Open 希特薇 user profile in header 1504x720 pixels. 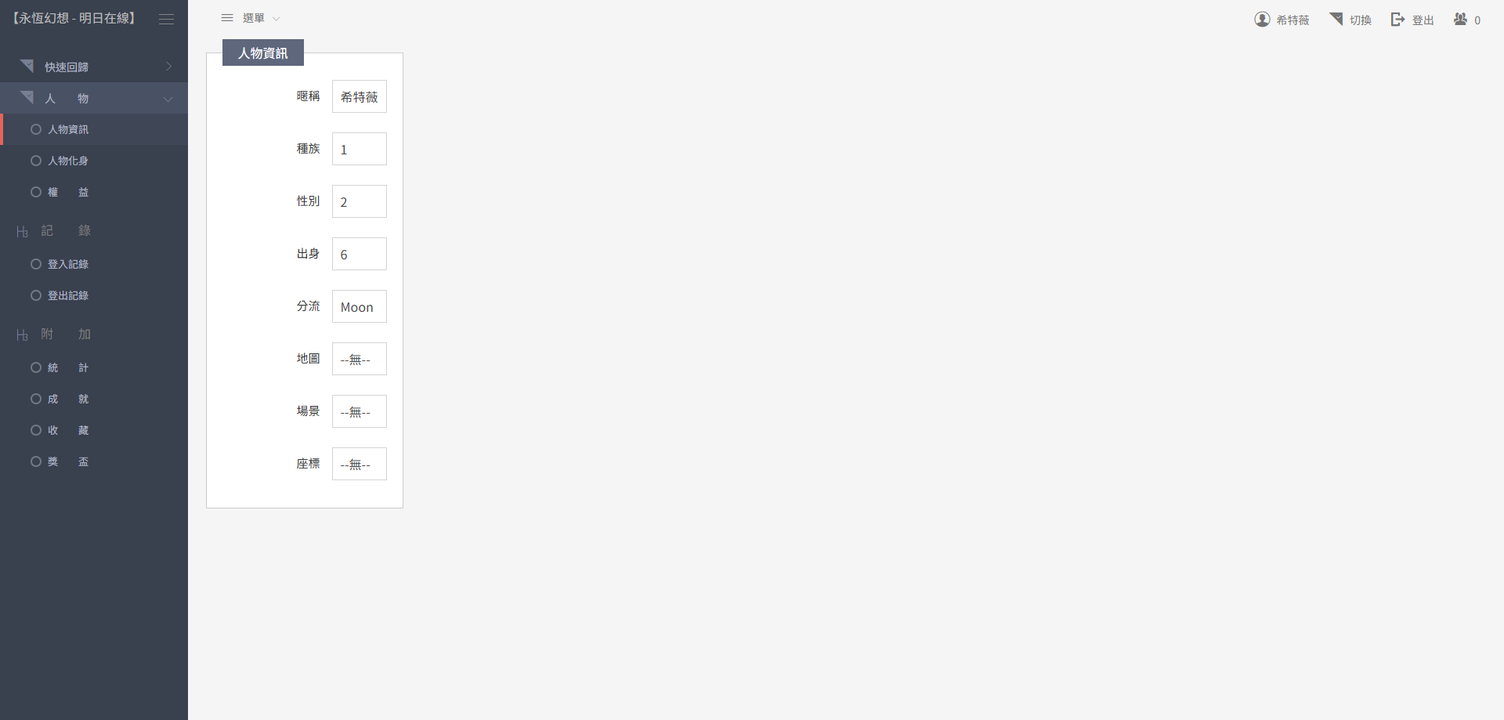1282,20
